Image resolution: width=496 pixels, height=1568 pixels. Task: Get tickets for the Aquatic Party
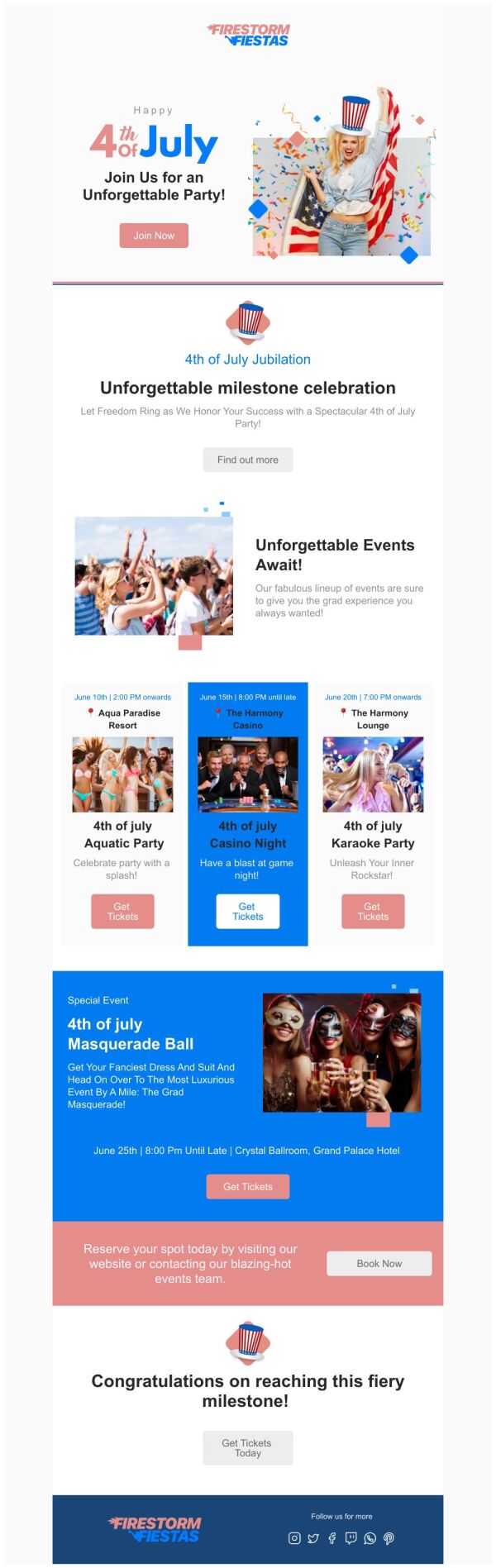(122, 911)
